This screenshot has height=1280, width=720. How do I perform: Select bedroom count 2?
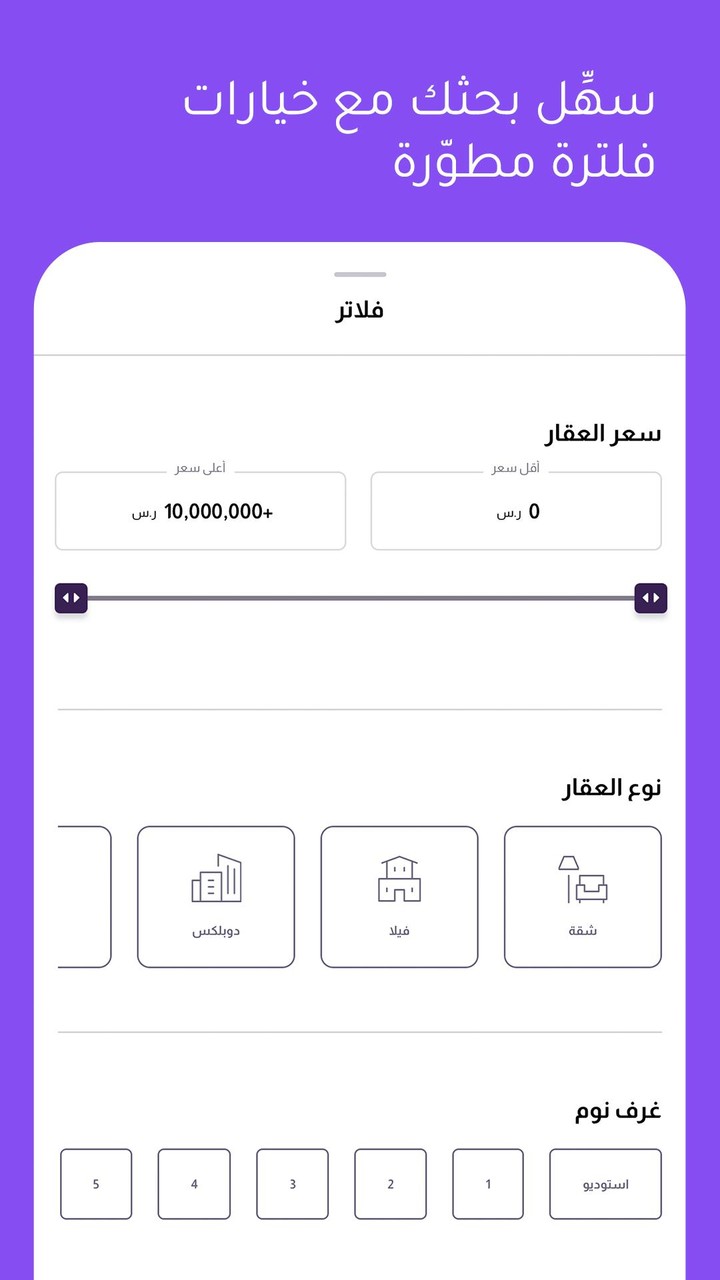pyautogui.click(x=390, y=1184)
